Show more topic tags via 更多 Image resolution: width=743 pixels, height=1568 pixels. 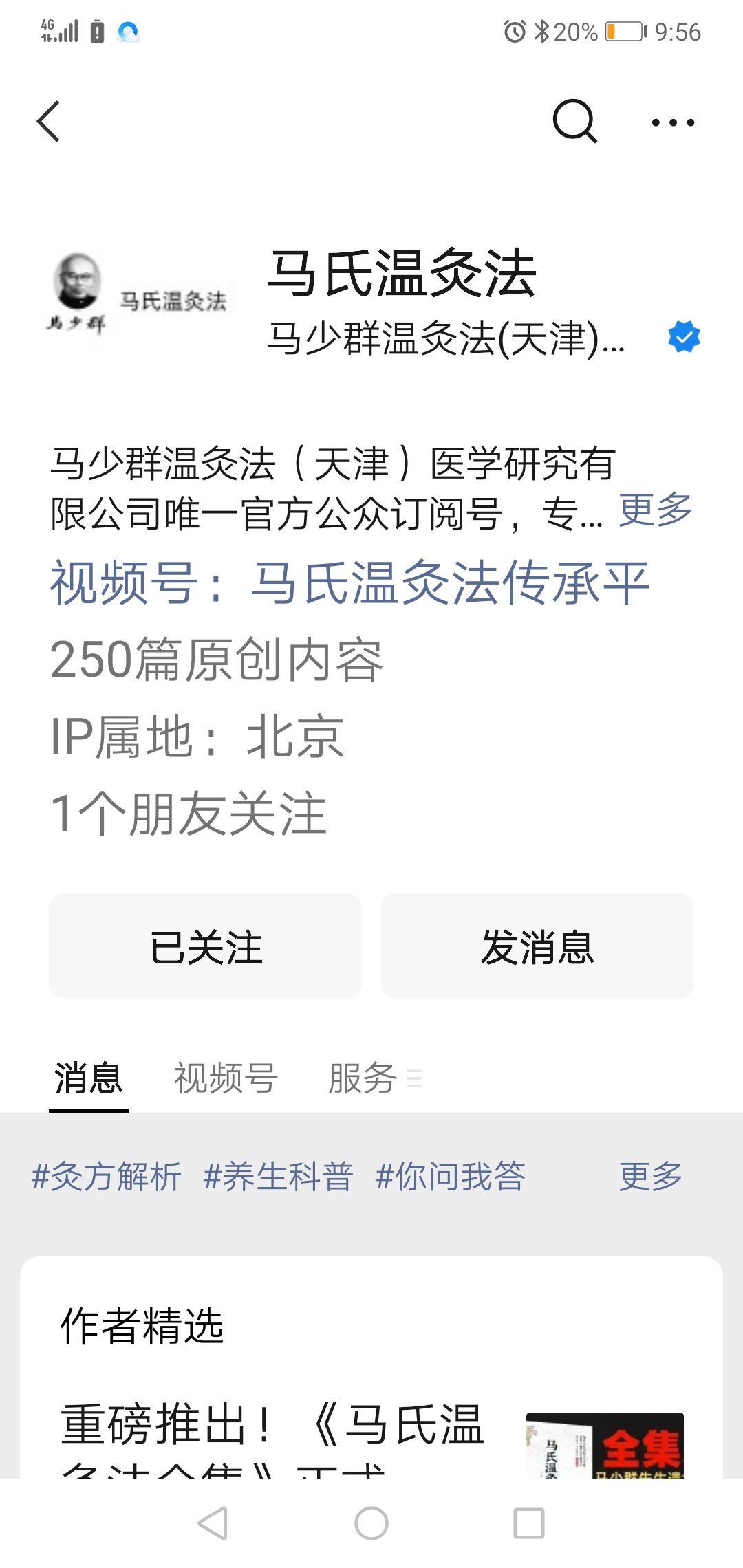click(x=650, y=1176)
